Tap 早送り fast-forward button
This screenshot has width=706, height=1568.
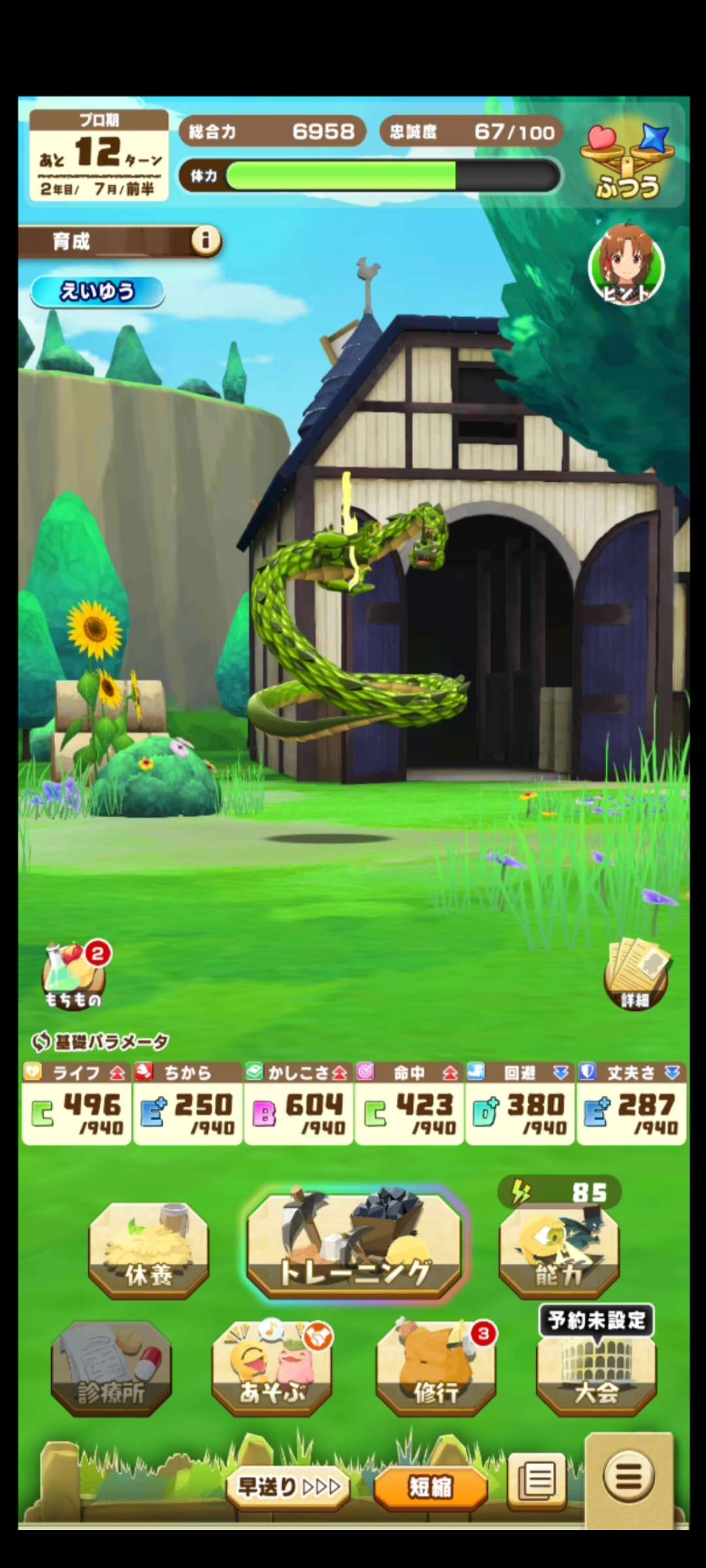click(x=288, y=1488)
